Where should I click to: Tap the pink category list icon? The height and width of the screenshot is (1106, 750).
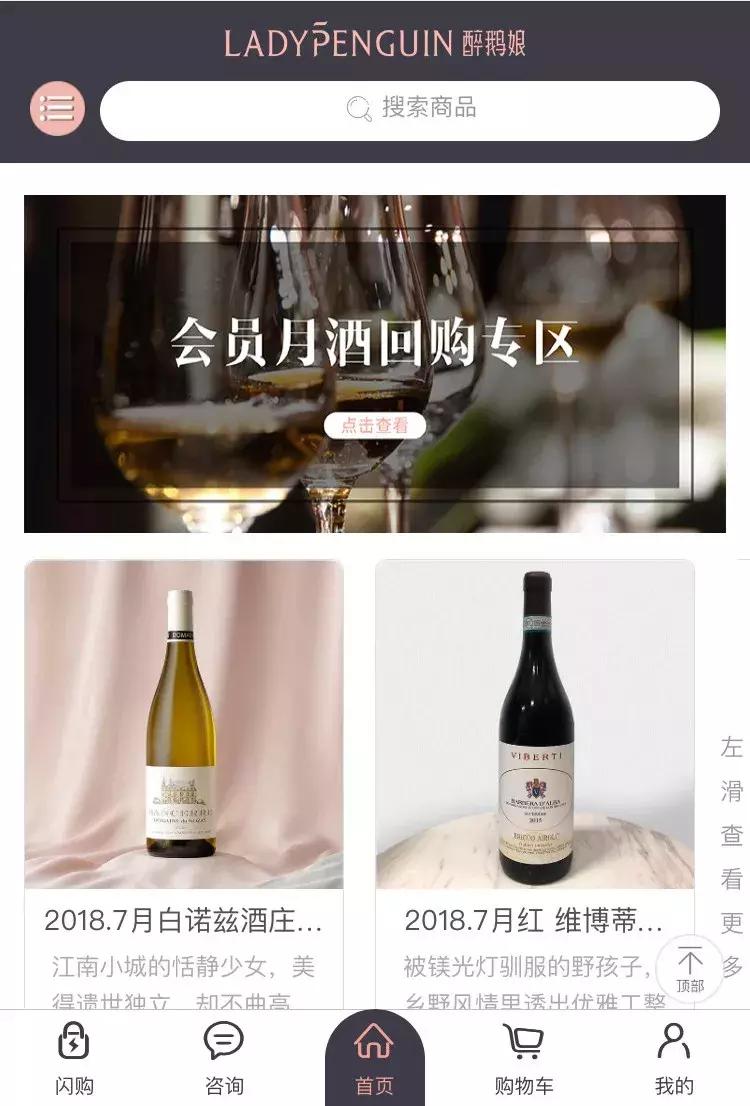coord(57,110)
